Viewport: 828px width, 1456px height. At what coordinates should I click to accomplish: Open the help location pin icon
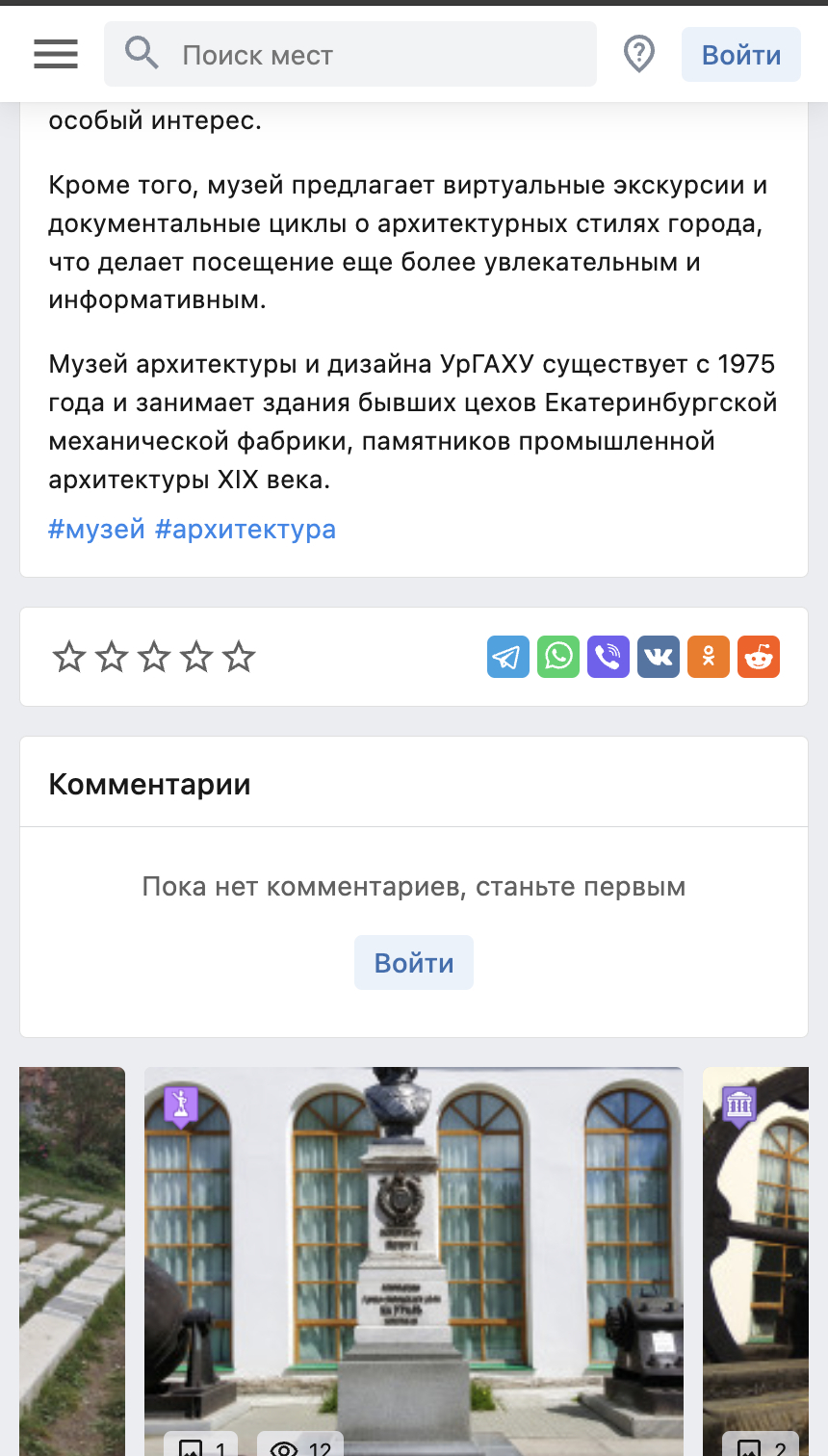(639, 54)
